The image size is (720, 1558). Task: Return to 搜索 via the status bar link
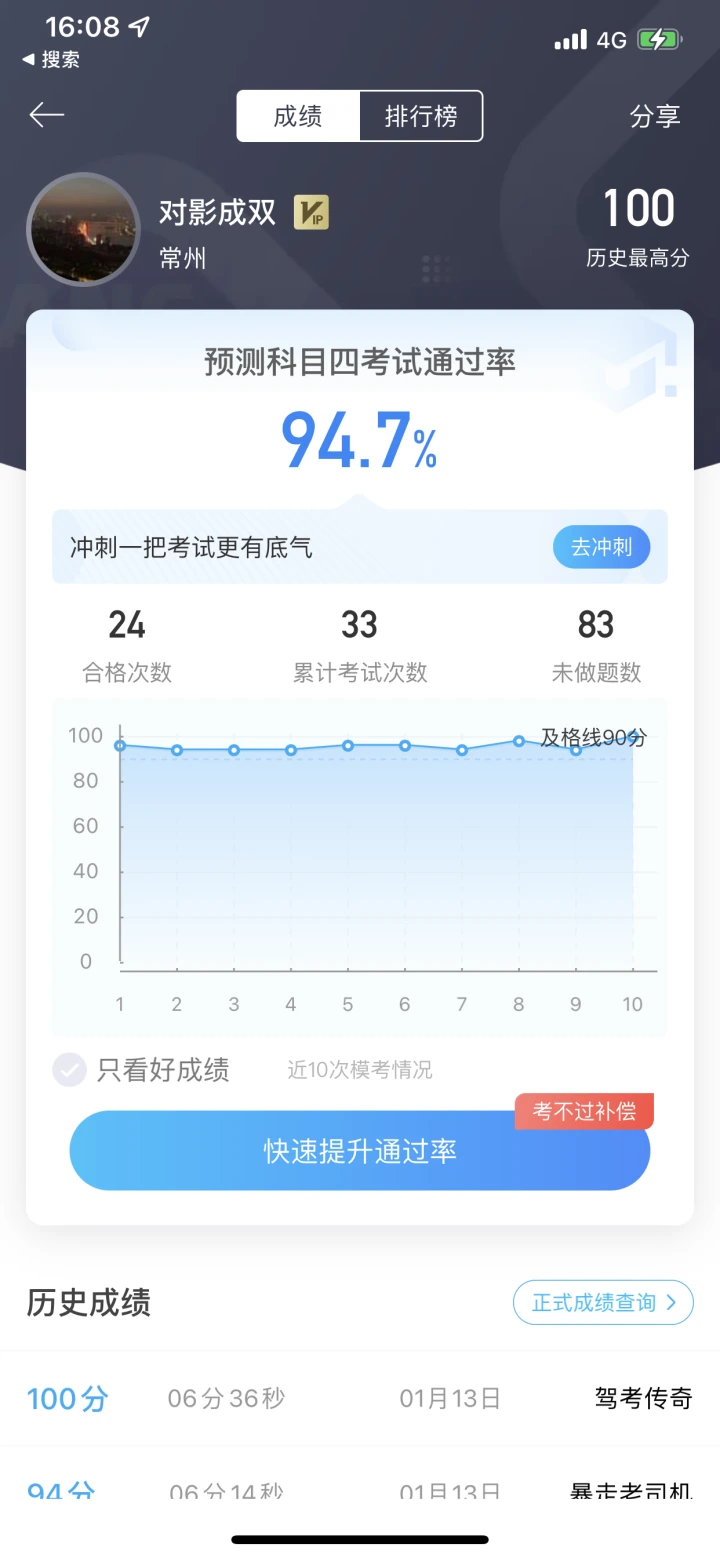pyautogui.click(x=51, y=59)
